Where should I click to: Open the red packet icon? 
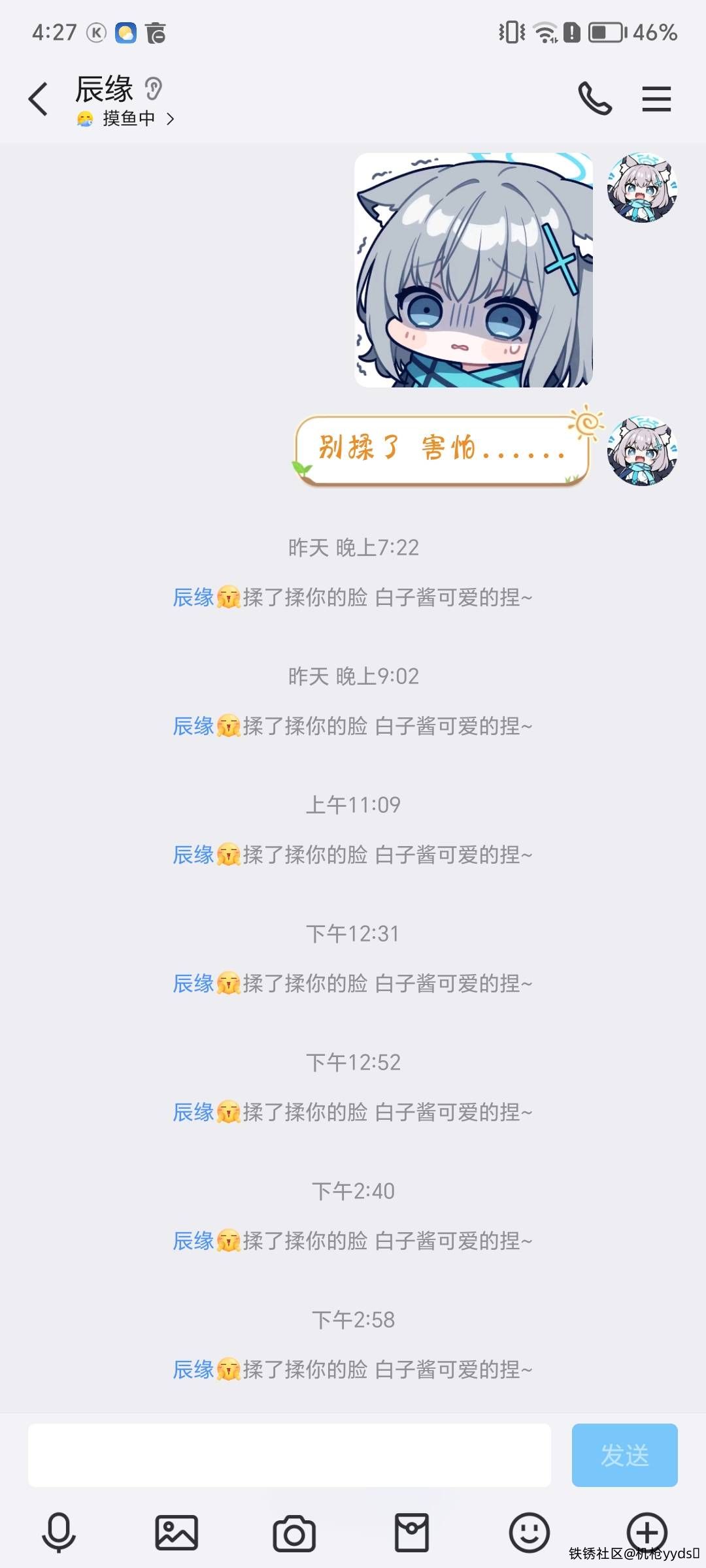pos(412,1532)
